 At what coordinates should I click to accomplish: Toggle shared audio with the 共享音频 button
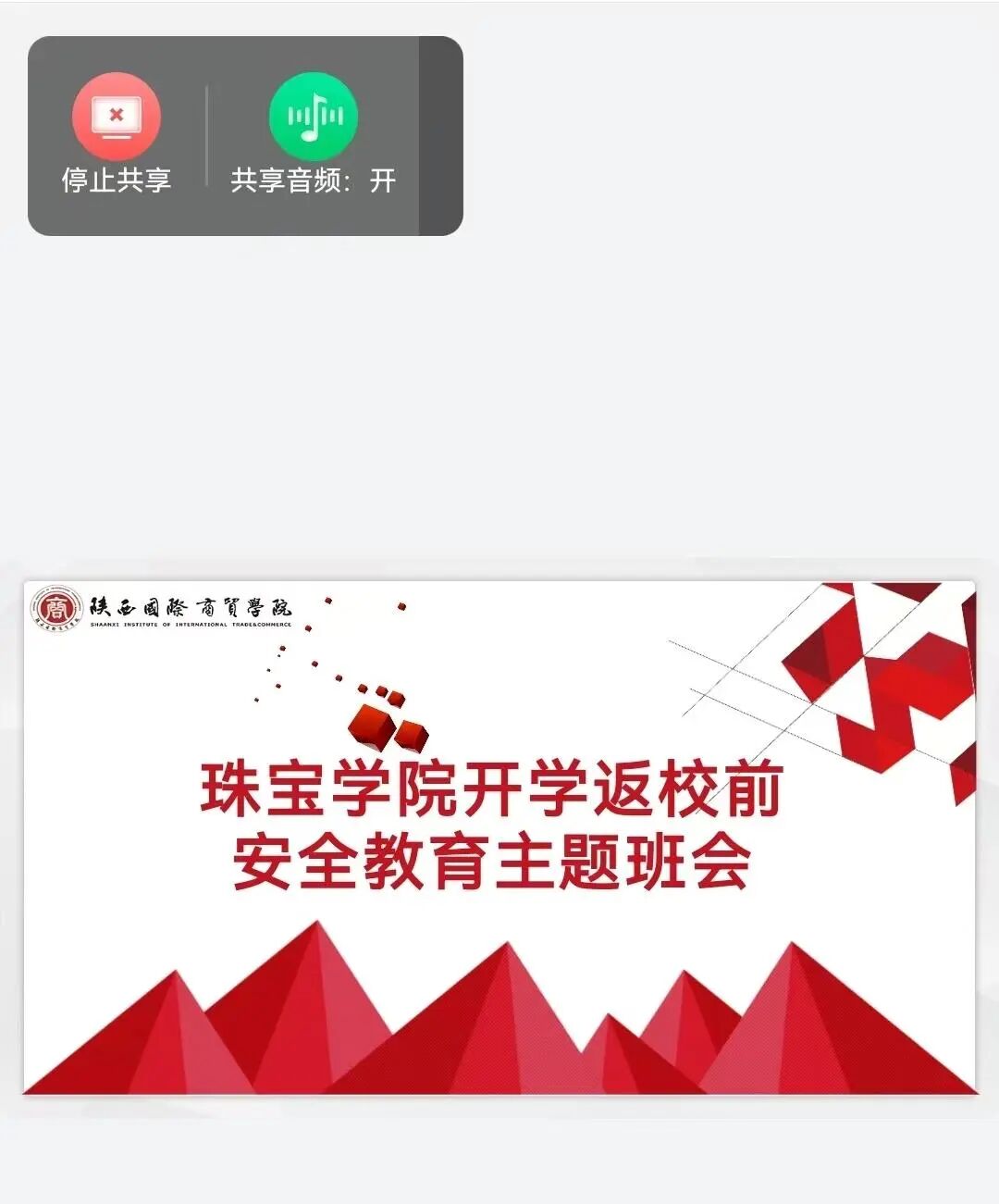(x=313, y=118)
